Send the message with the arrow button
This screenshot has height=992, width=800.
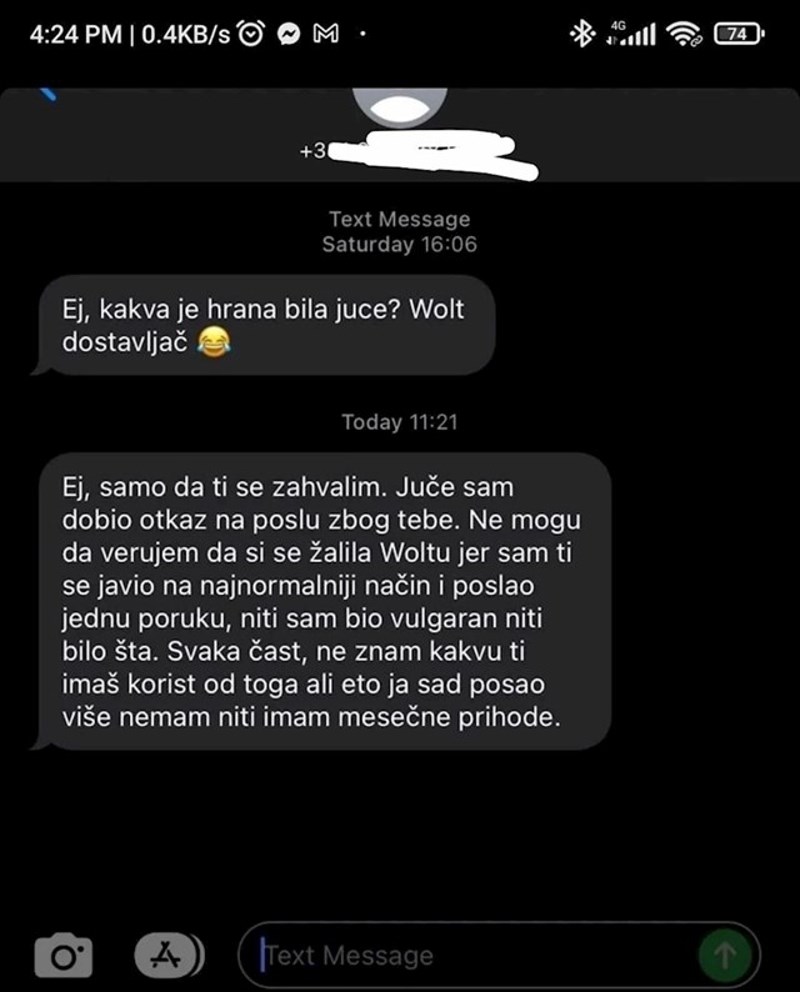725,956
